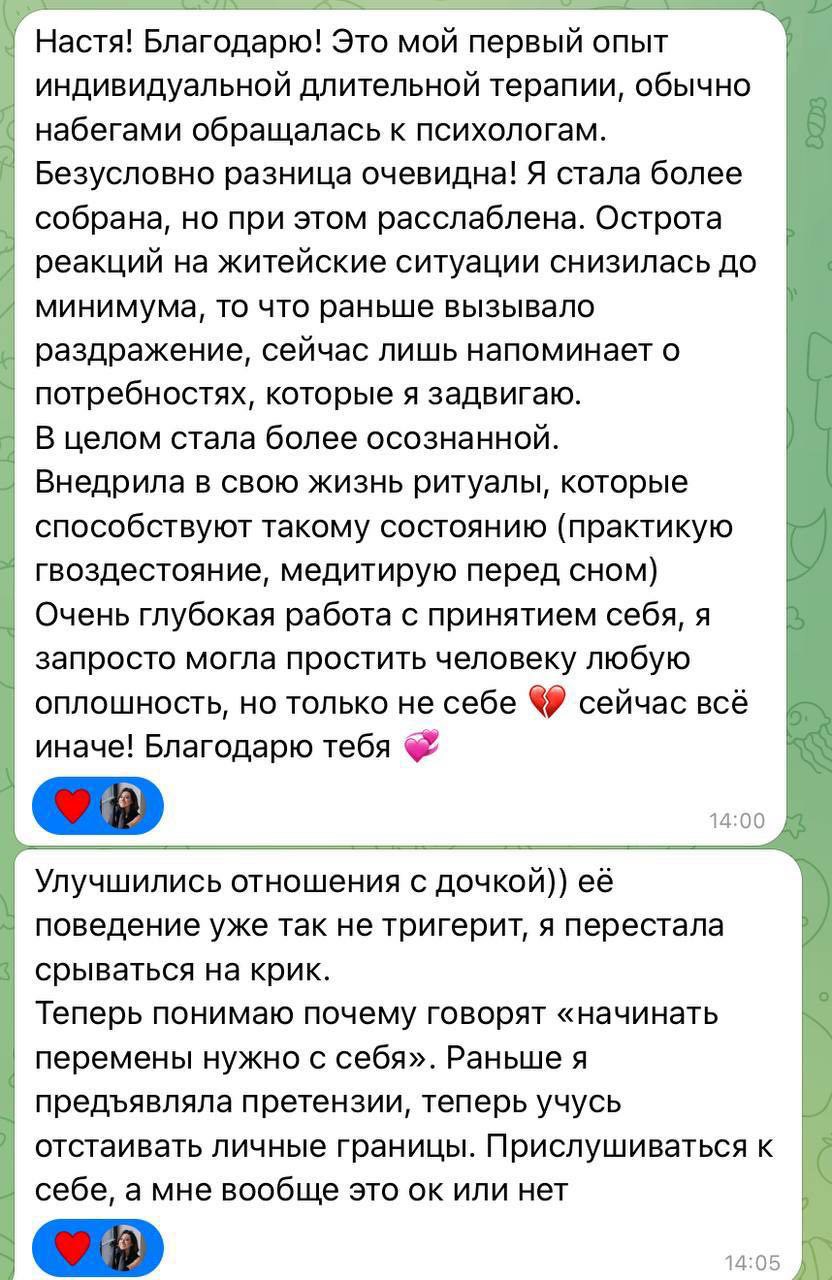Open the reactor's avatar on the first message
Viewport: 832px width, 1280px height.
[122, 804]
